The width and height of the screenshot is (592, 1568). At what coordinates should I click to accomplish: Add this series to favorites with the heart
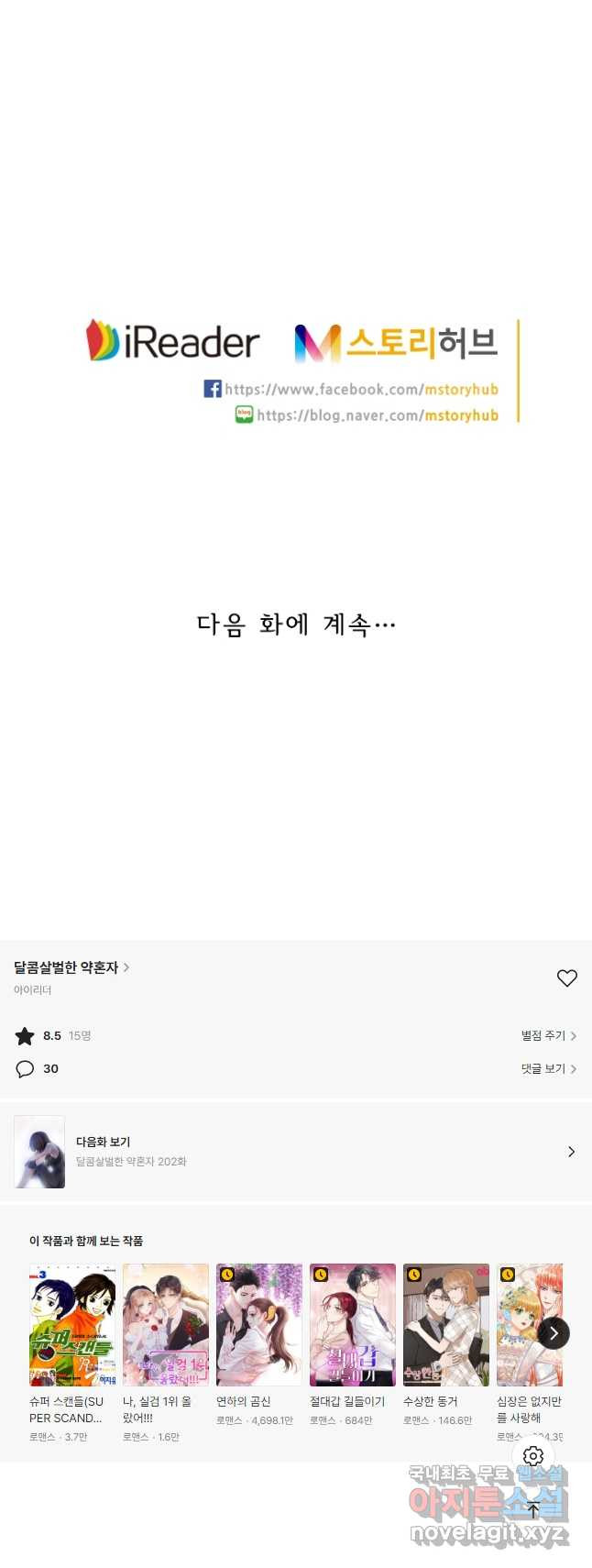(566, 978)
